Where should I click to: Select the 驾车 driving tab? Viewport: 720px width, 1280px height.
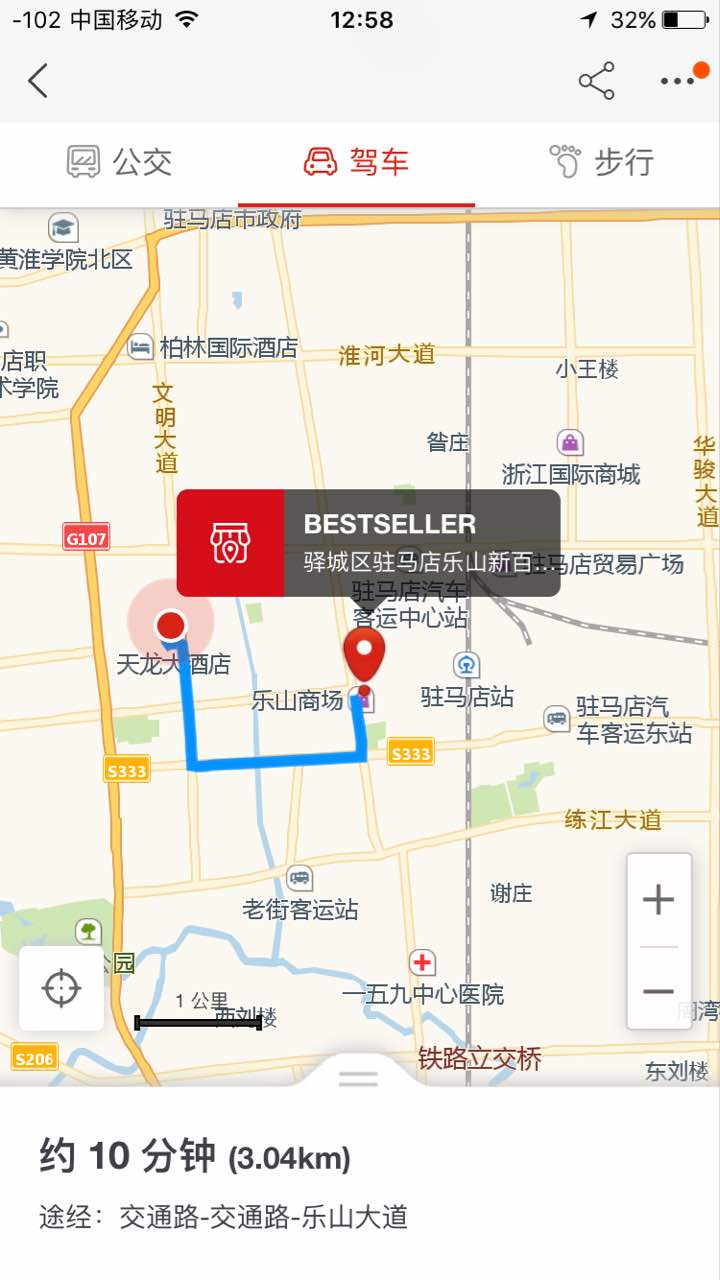point(357,162)
